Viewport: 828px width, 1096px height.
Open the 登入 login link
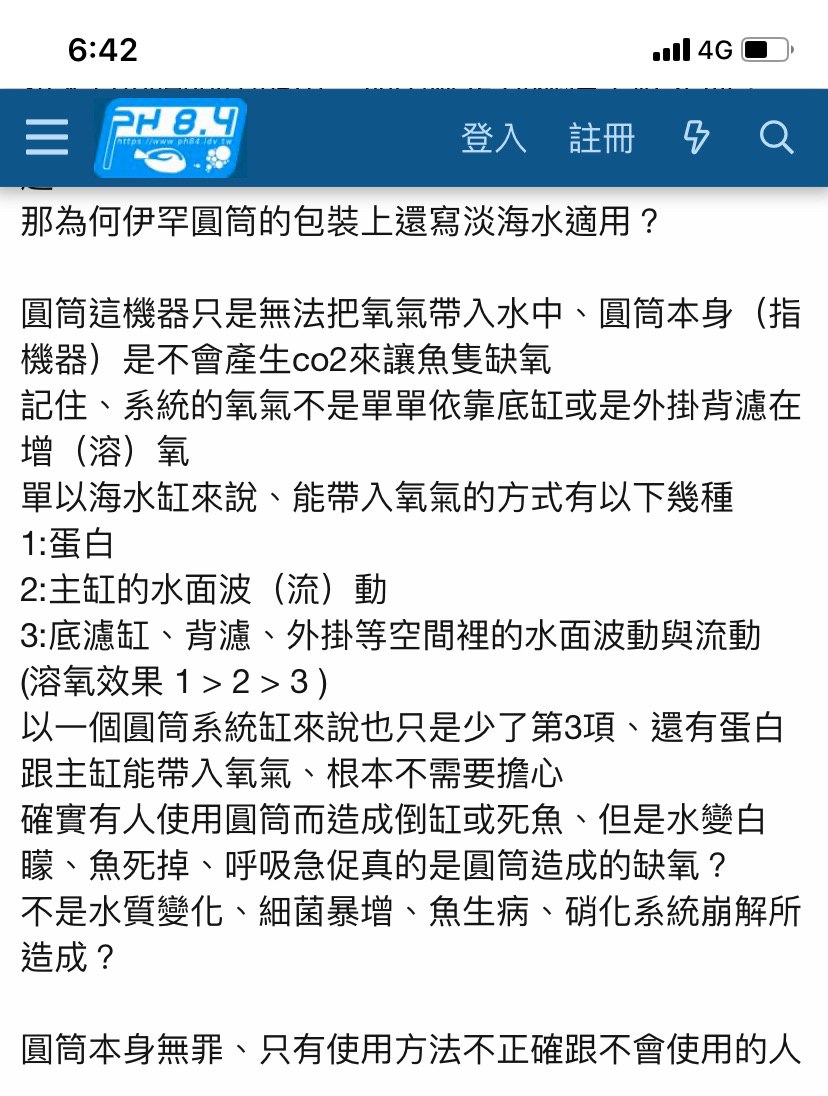click(493, 138)
